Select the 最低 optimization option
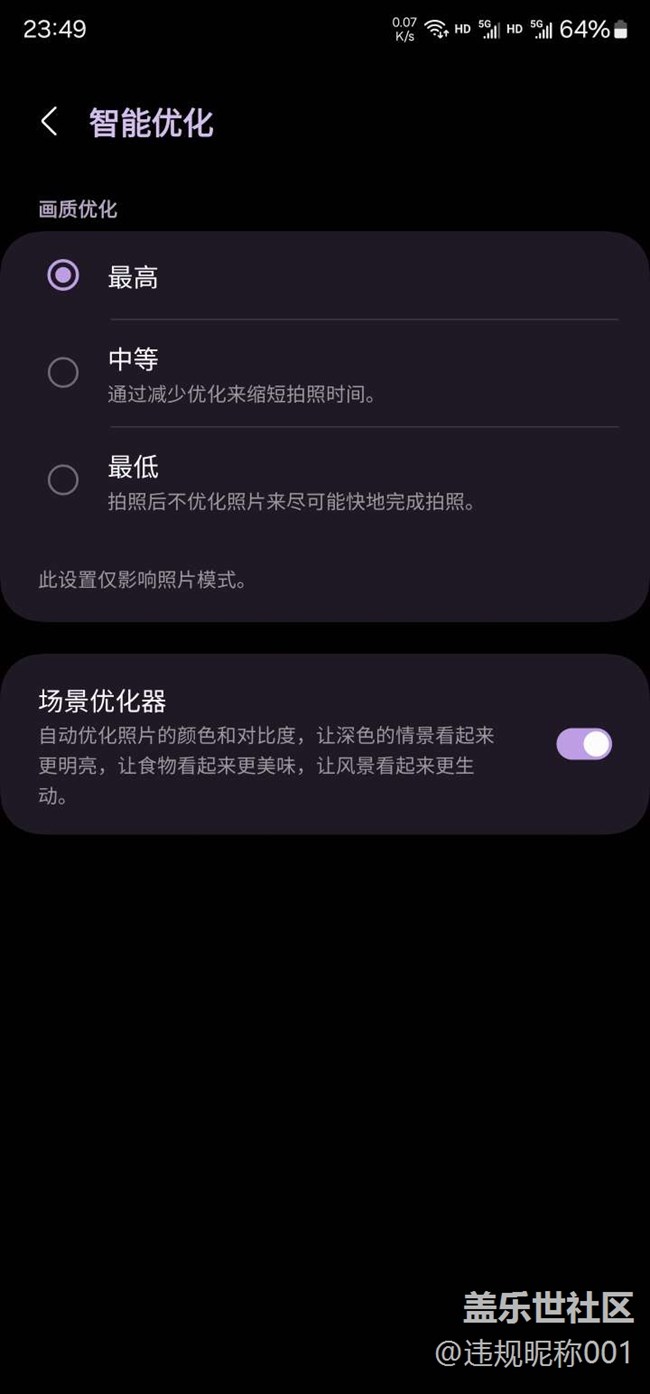Screen dimensions: 650x1394 click(x=325, y=481)
